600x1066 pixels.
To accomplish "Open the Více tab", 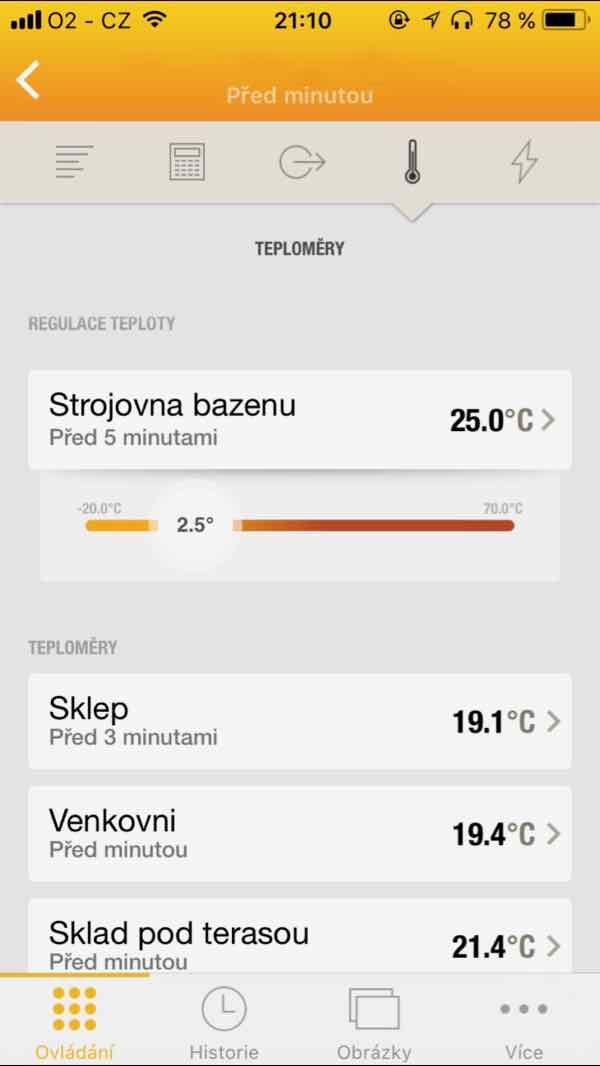I will [x=523, y=1022].
